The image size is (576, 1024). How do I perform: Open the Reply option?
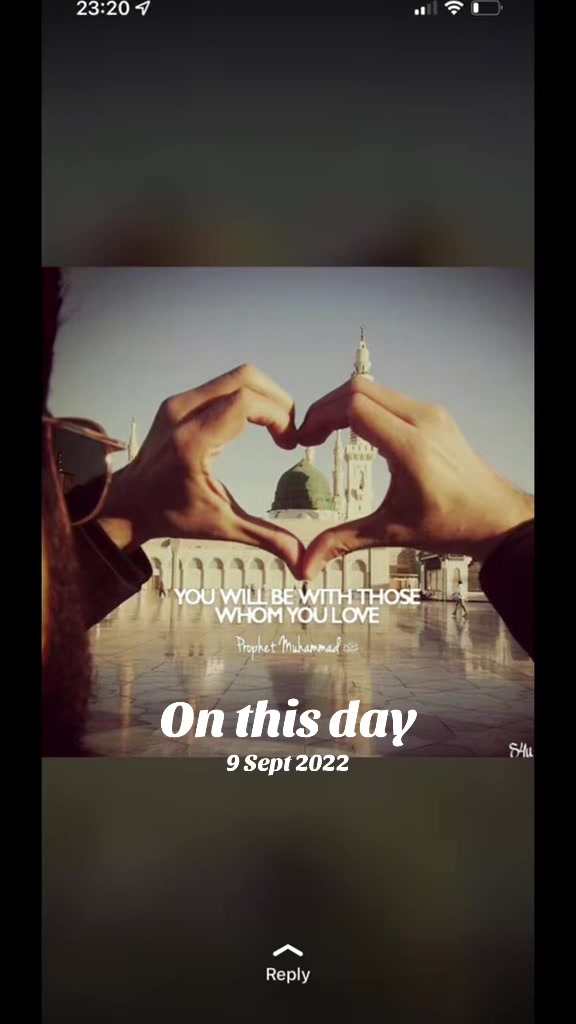coord(288,964)
